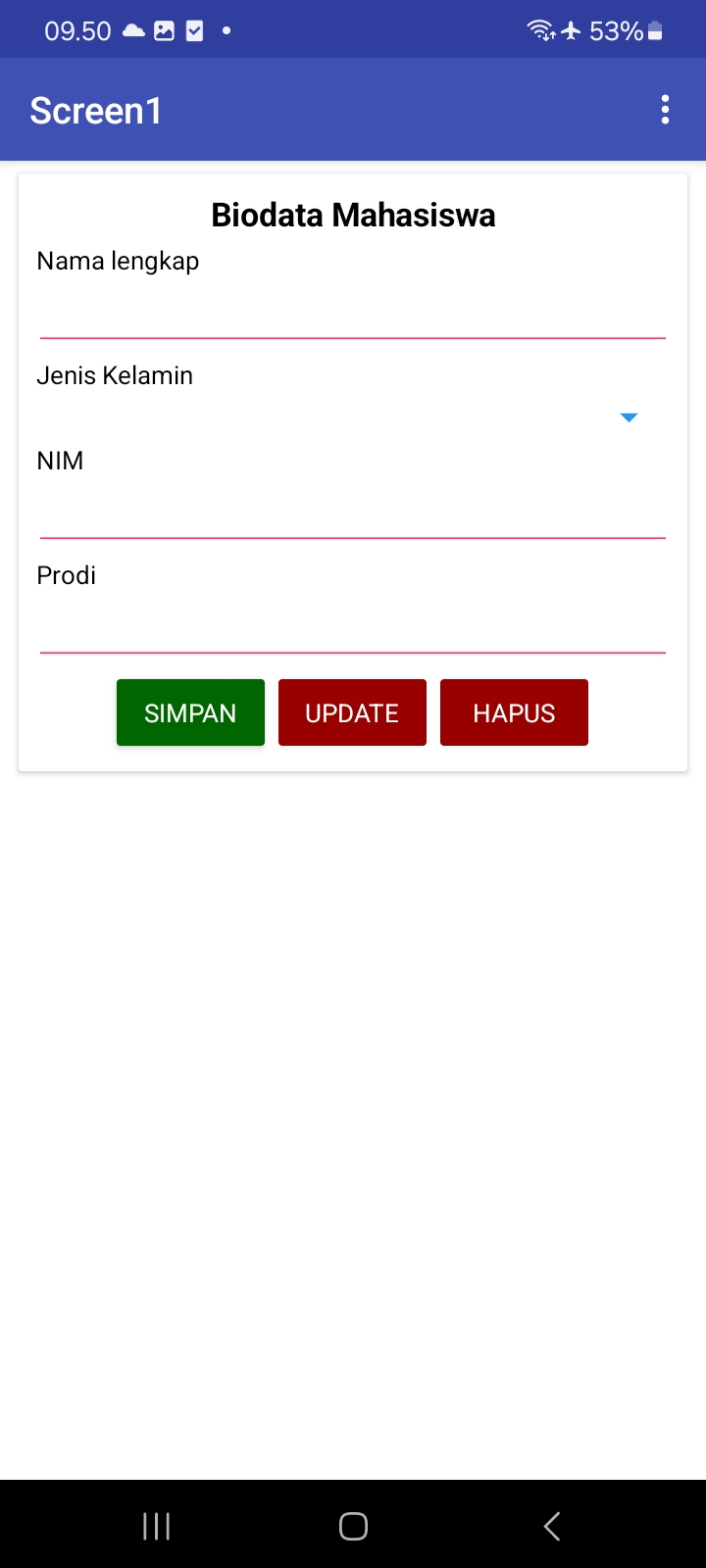Open recent apps from the navigation bar
The width and height of the screenshot is (706, 1568).
(157, 1526)
